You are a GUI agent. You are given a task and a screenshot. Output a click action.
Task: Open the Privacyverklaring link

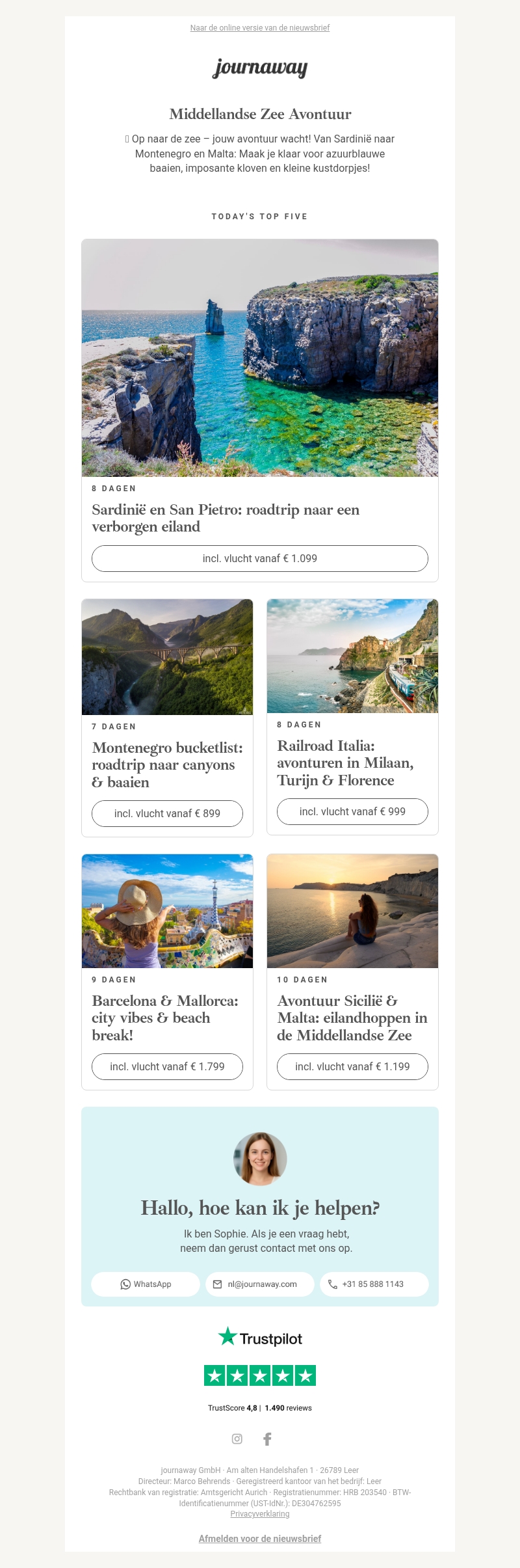259,1514
